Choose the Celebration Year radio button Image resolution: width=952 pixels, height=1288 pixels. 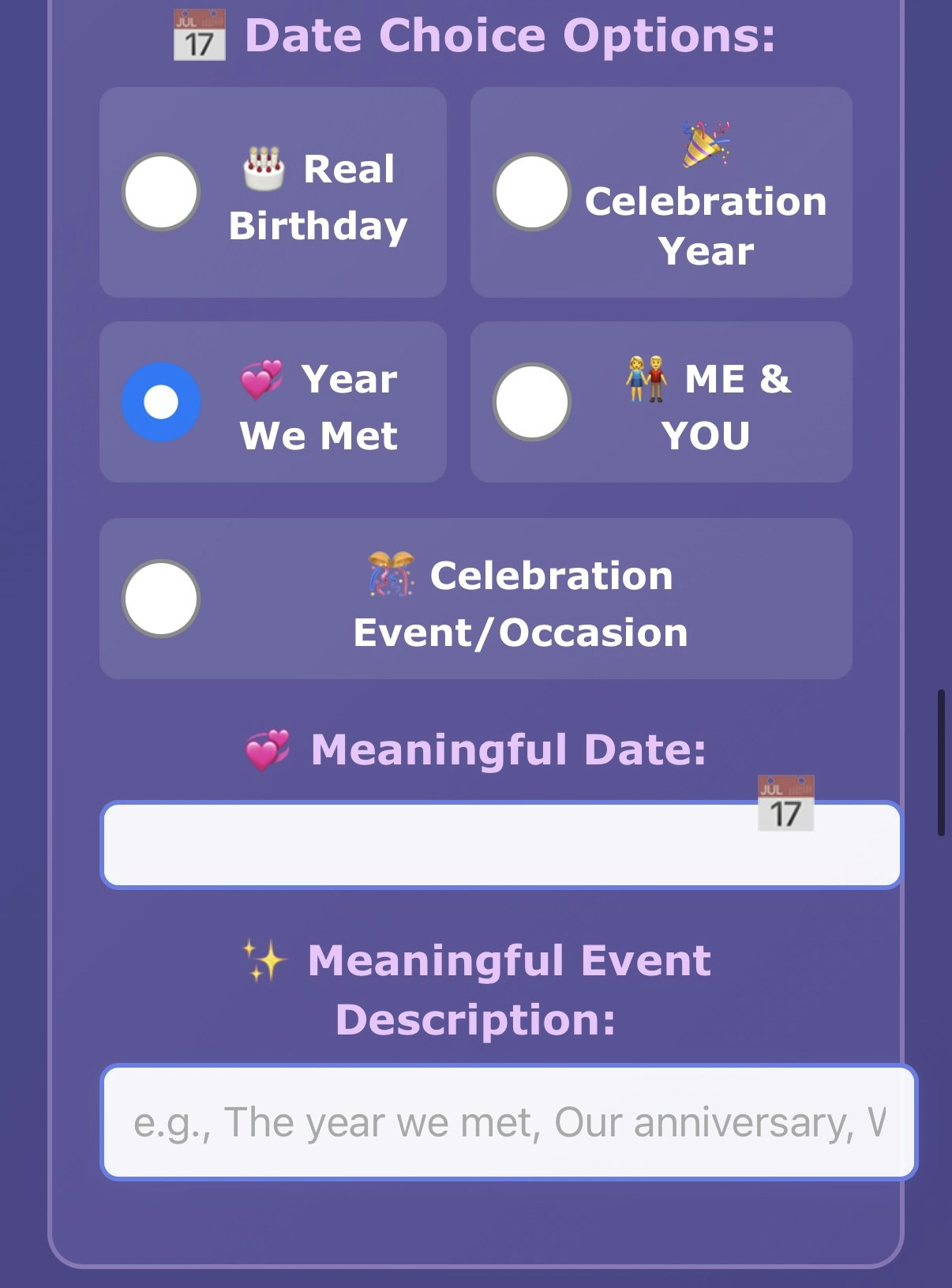tap(532, 192)
